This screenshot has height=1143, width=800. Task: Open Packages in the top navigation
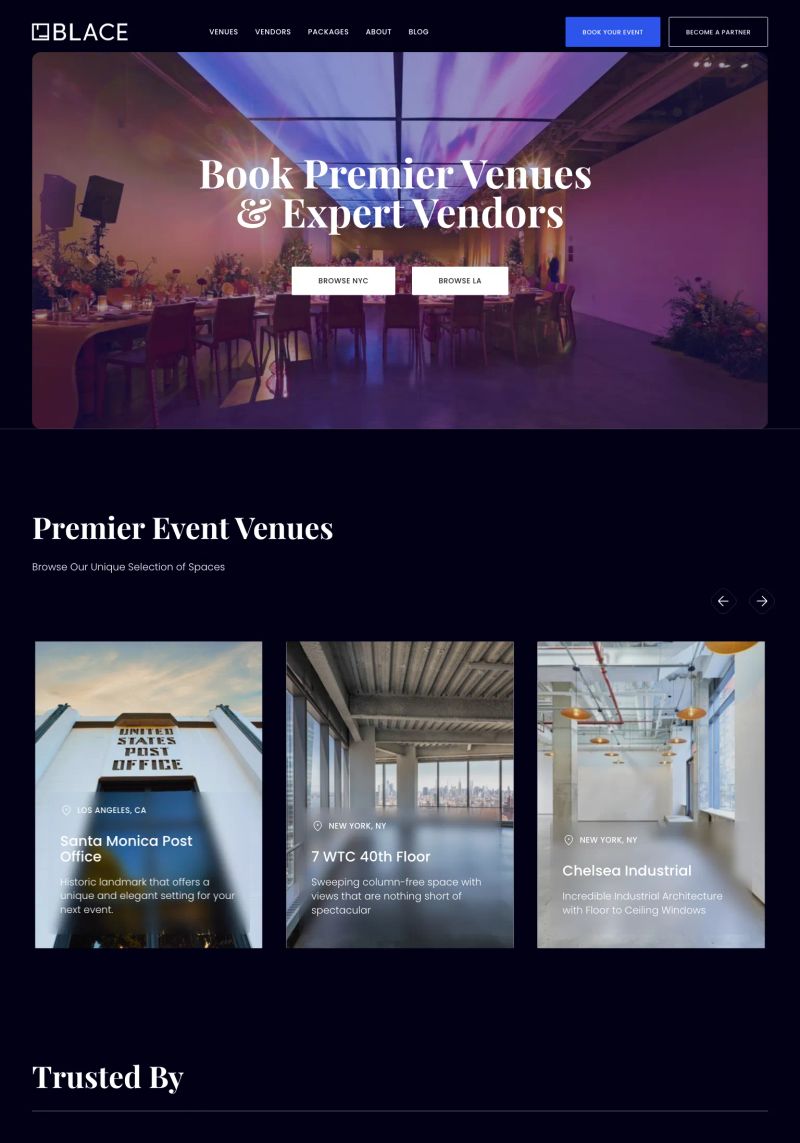pos(328,32)
